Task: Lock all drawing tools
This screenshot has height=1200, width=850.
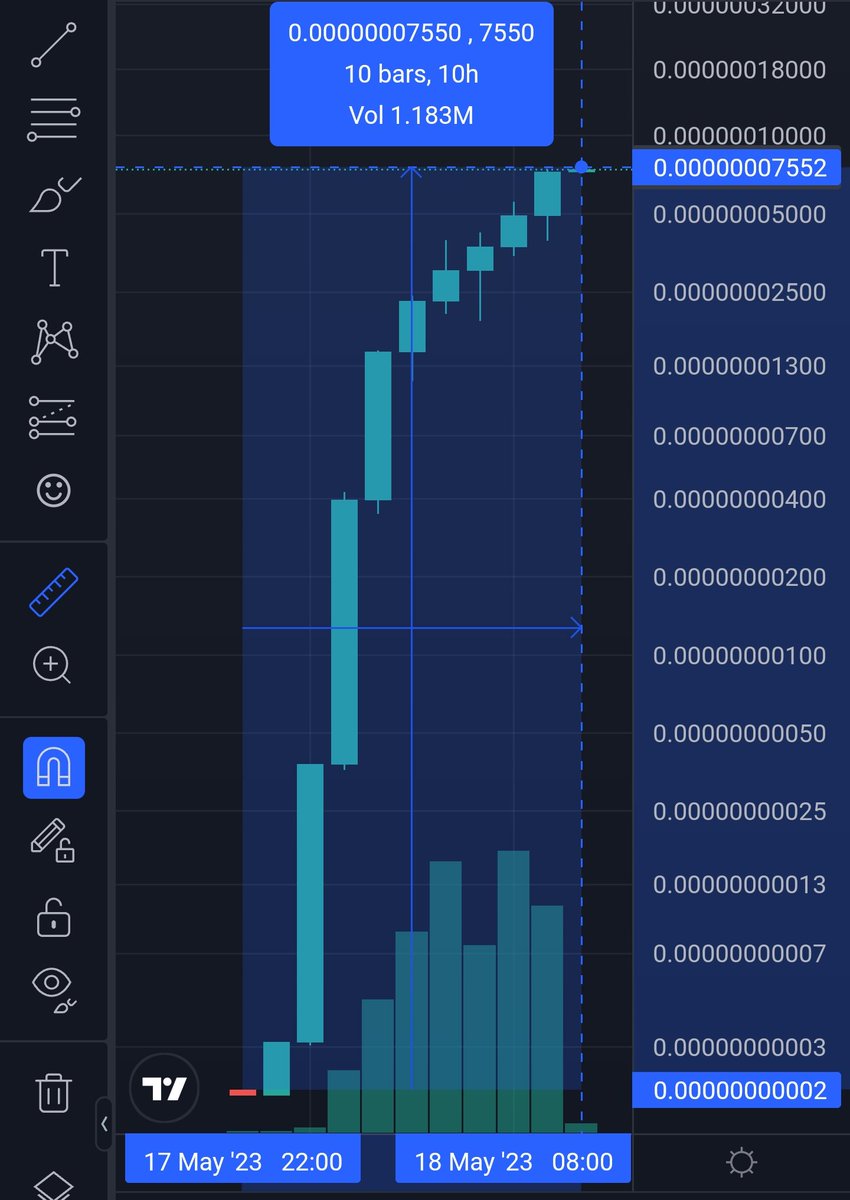Action: pos(53,915)
